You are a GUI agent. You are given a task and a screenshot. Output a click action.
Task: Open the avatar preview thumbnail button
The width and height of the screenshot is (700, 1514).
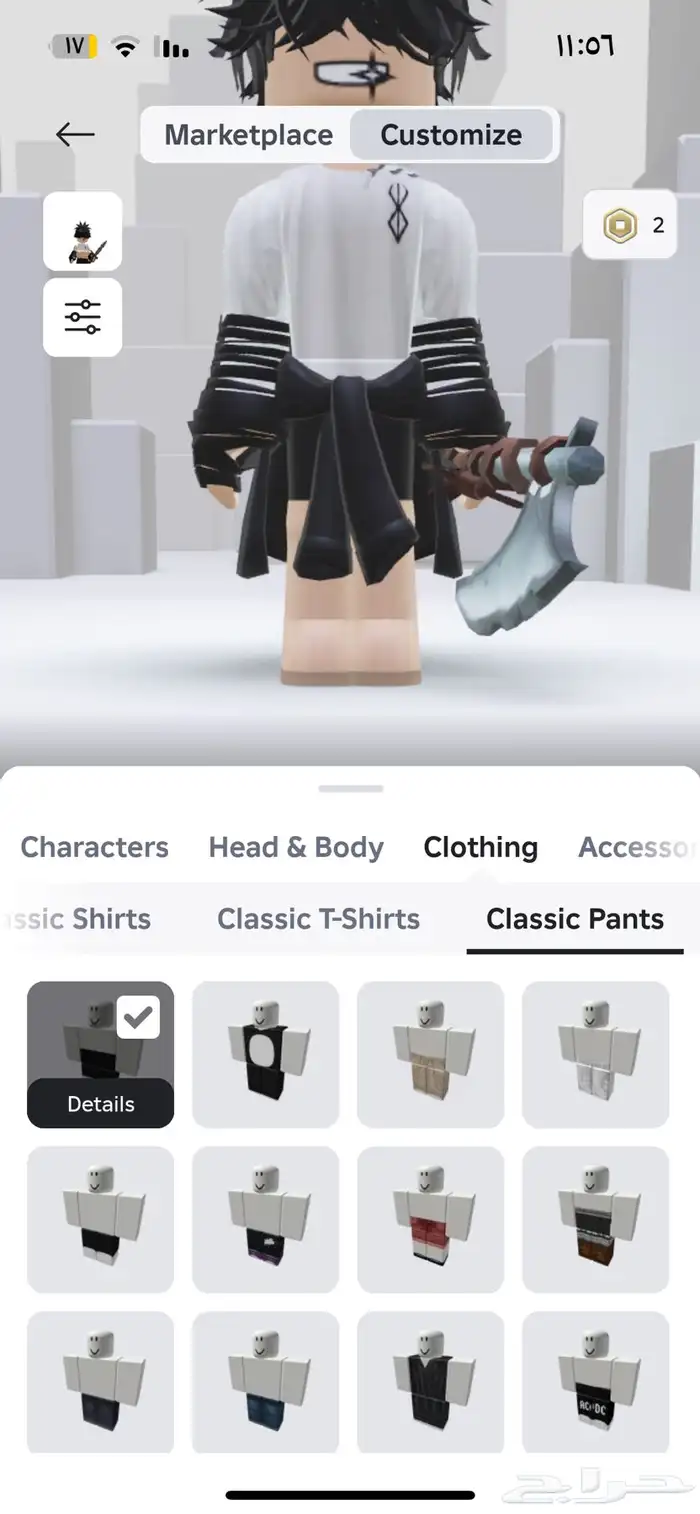point(82,232)
